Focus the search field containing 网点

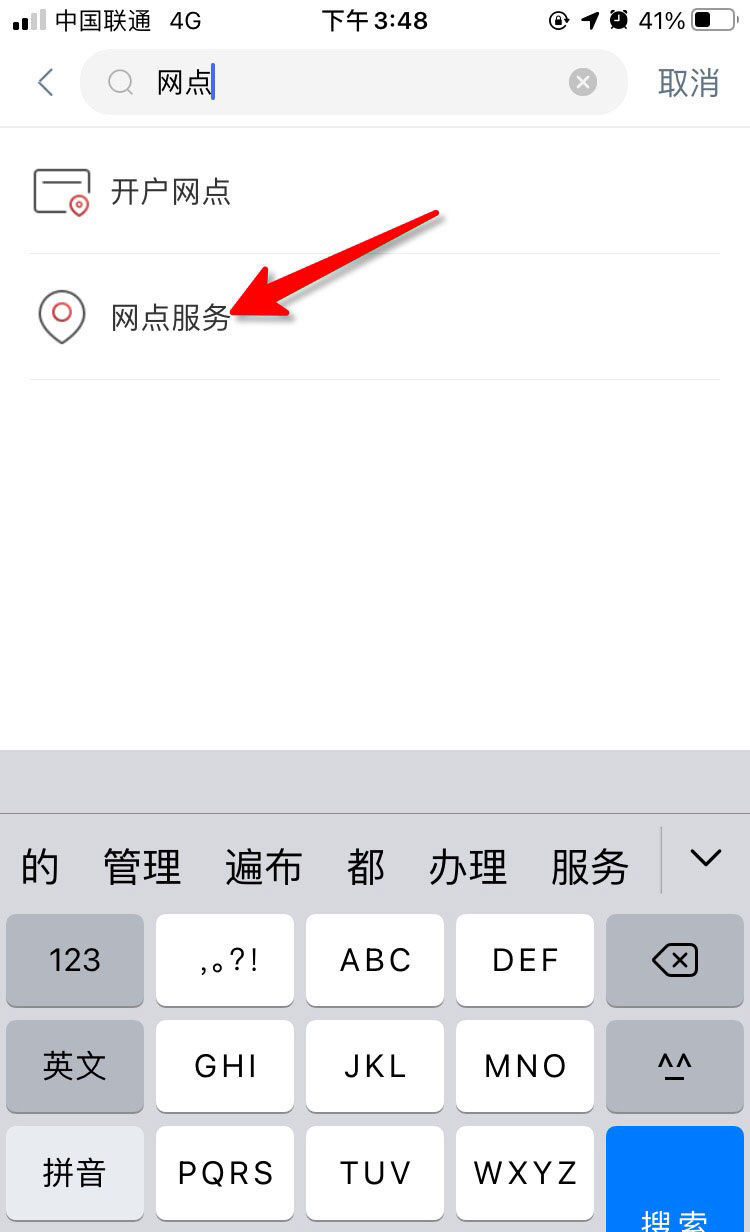tap(353, 82)
